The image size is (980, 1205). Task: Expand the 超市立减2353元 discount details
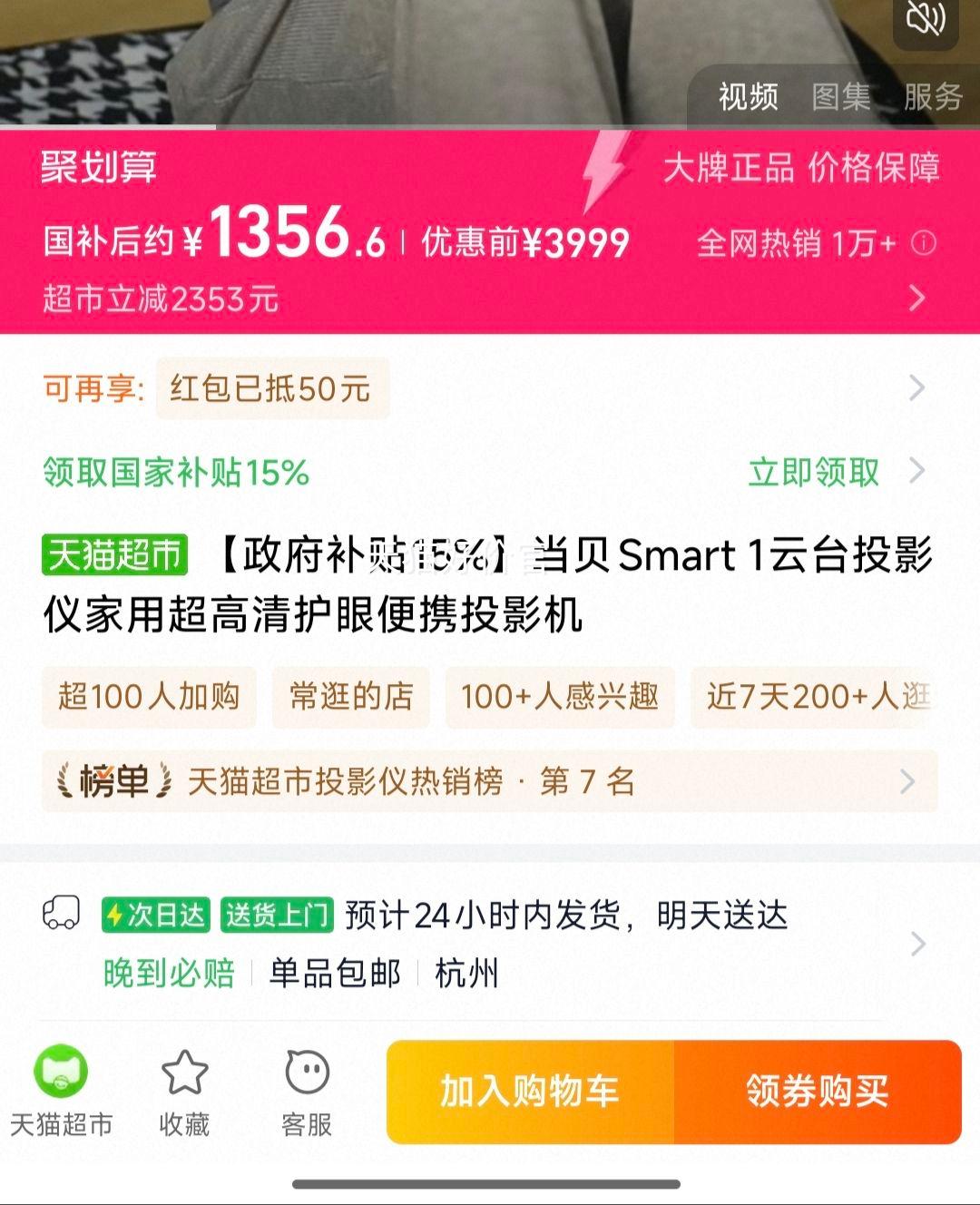(x=918, y=297)
